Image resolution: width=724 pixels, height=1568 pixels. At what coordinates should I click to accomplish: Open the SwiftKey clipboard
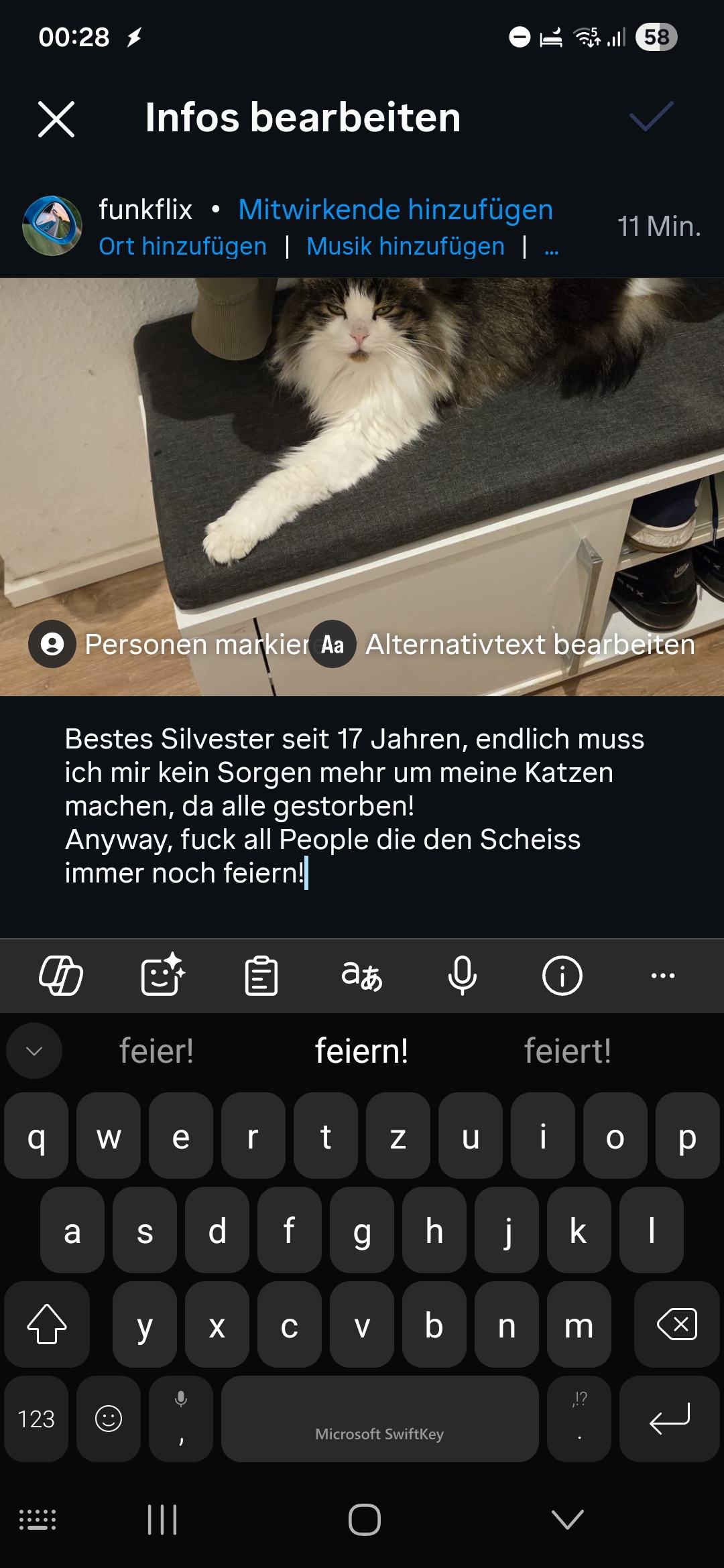pyautogui.click(x=261, y=976)
